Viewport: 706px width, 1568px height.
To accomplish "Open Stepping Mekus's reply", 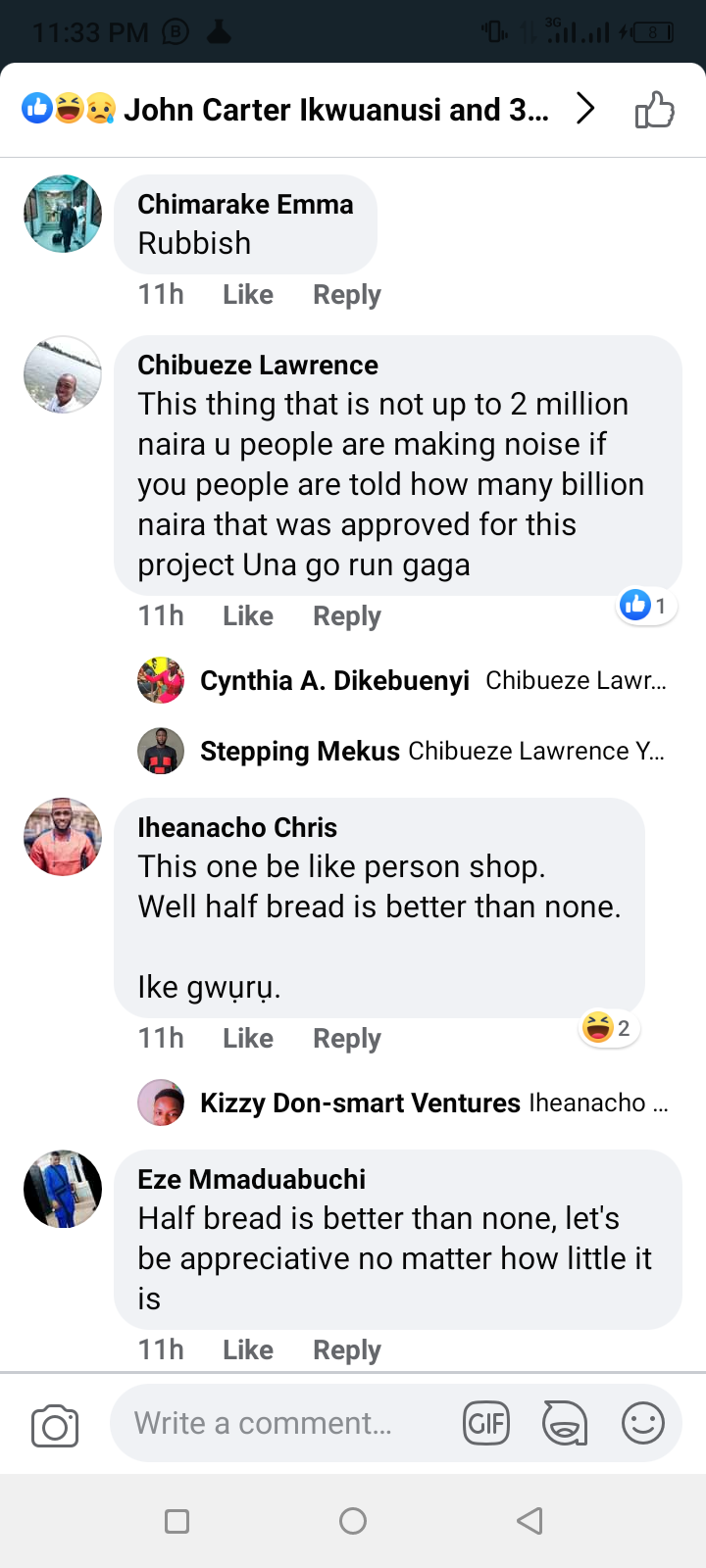I will click(402, 751).
